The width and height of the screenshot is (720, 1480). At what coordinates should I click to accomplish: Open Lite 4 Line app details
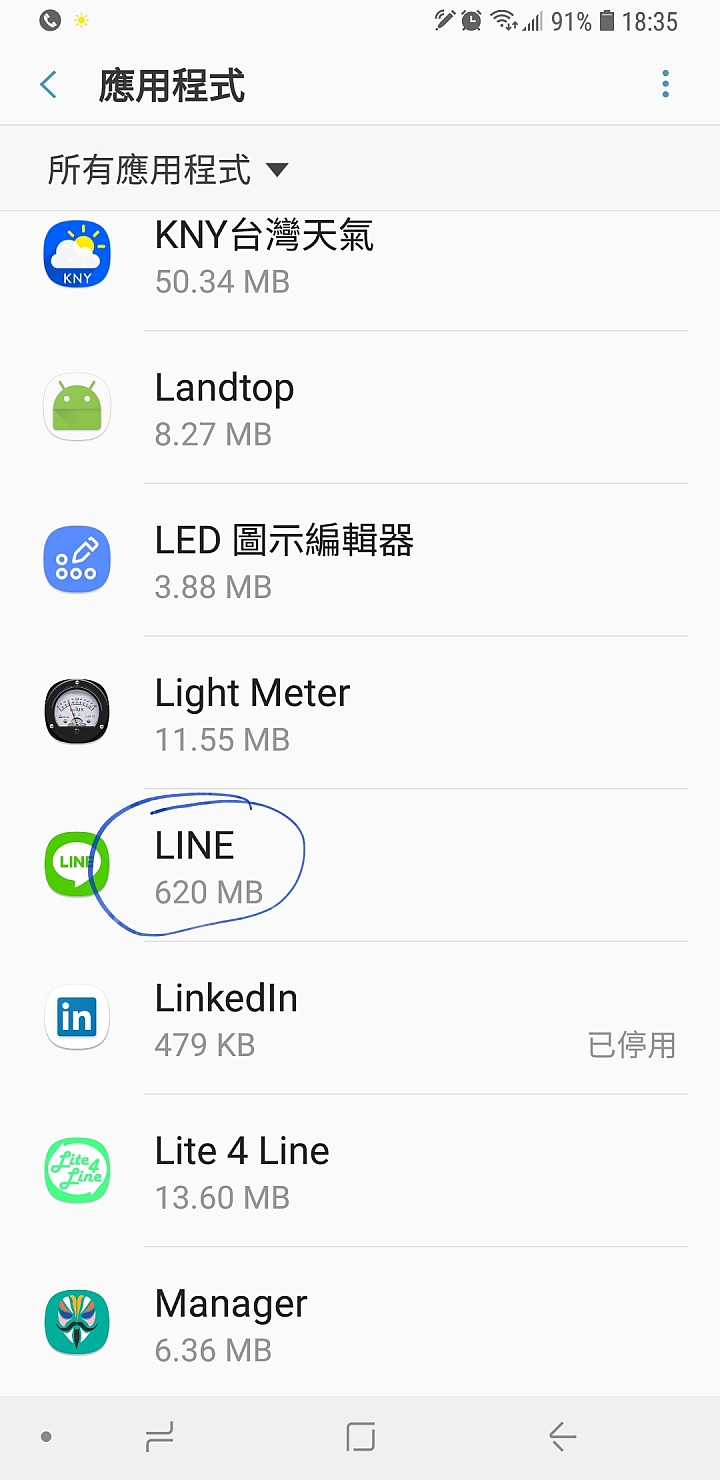coord(360,1171)
